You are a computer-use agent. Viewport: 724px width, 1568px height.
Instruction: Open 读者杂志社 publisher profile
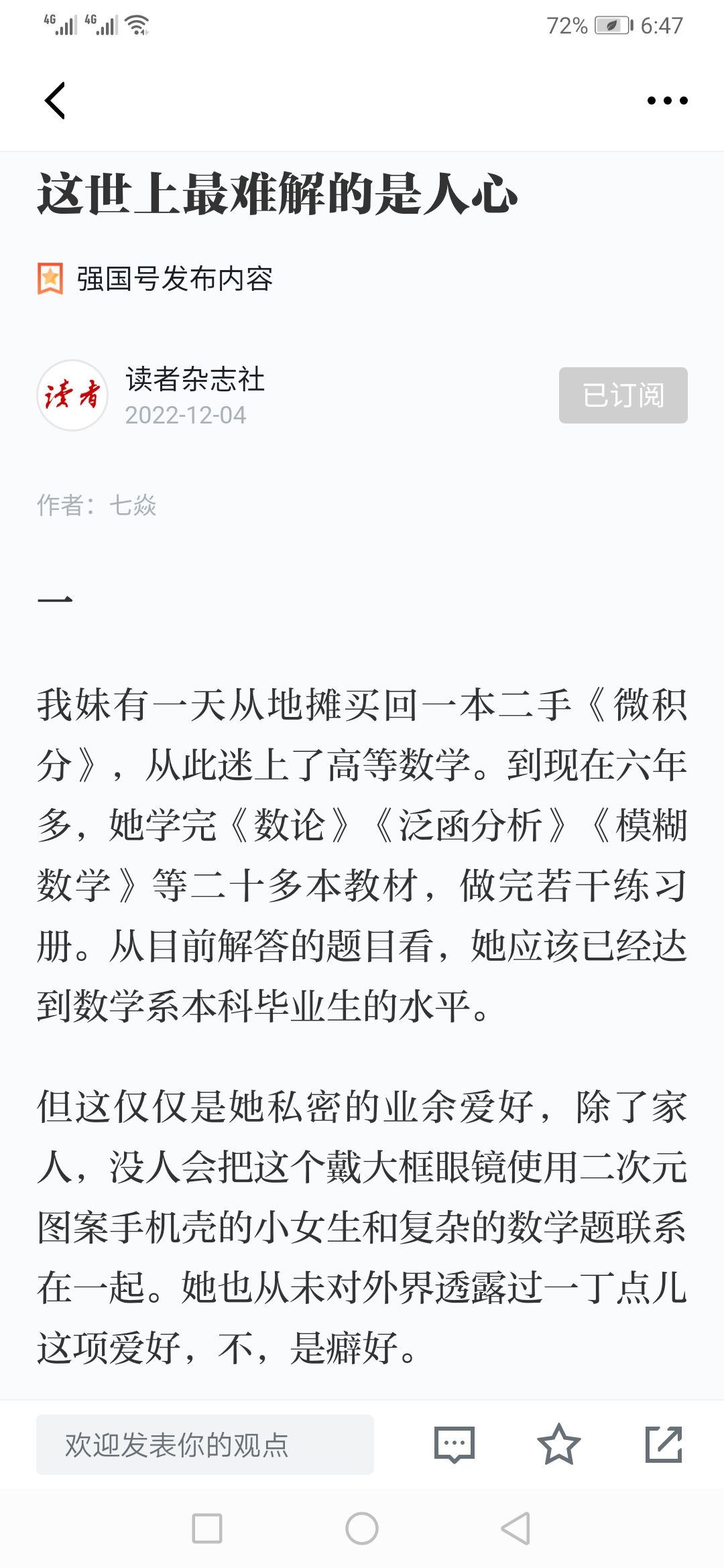(x=195, y=379)
